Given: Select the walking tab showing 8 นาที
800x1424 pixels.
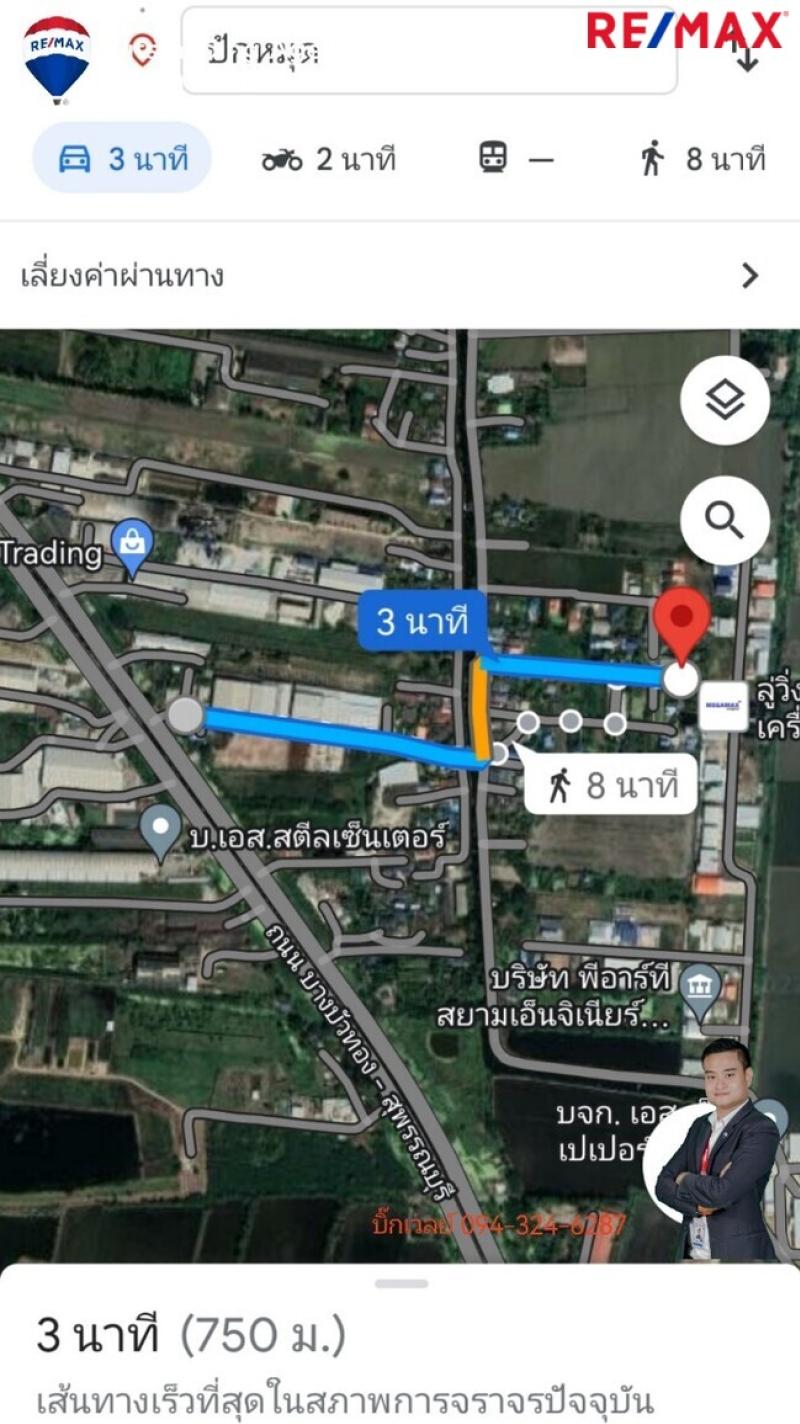Looking at the screenshot, I should pos(703,158).
